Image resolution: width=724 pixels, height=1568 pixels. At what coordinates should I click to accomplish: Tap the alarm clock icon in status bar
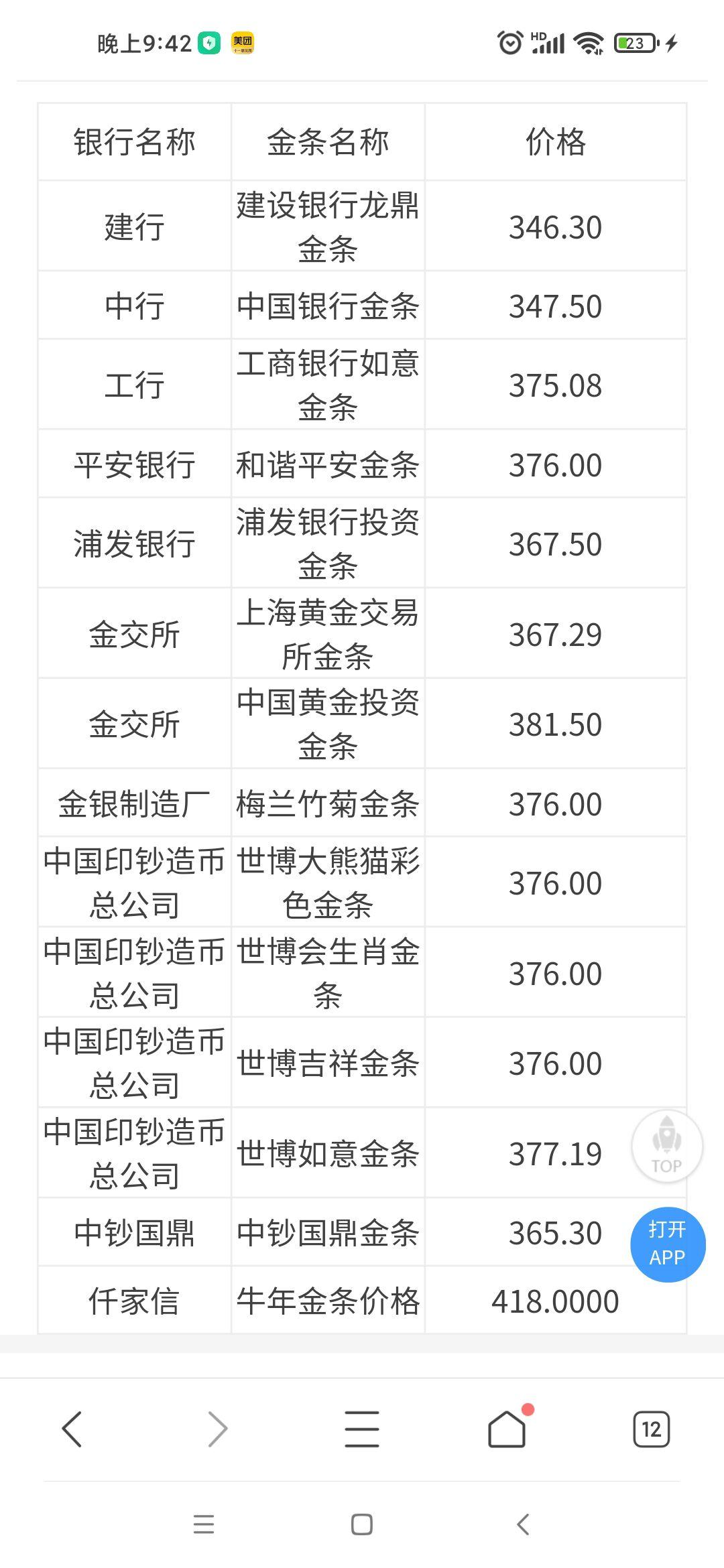point(509,42)
